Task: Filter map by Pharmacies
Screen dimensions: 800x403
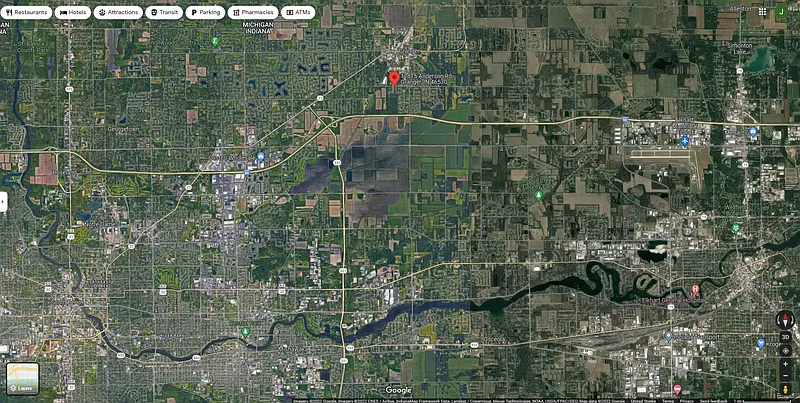Action: click(252, 12)
